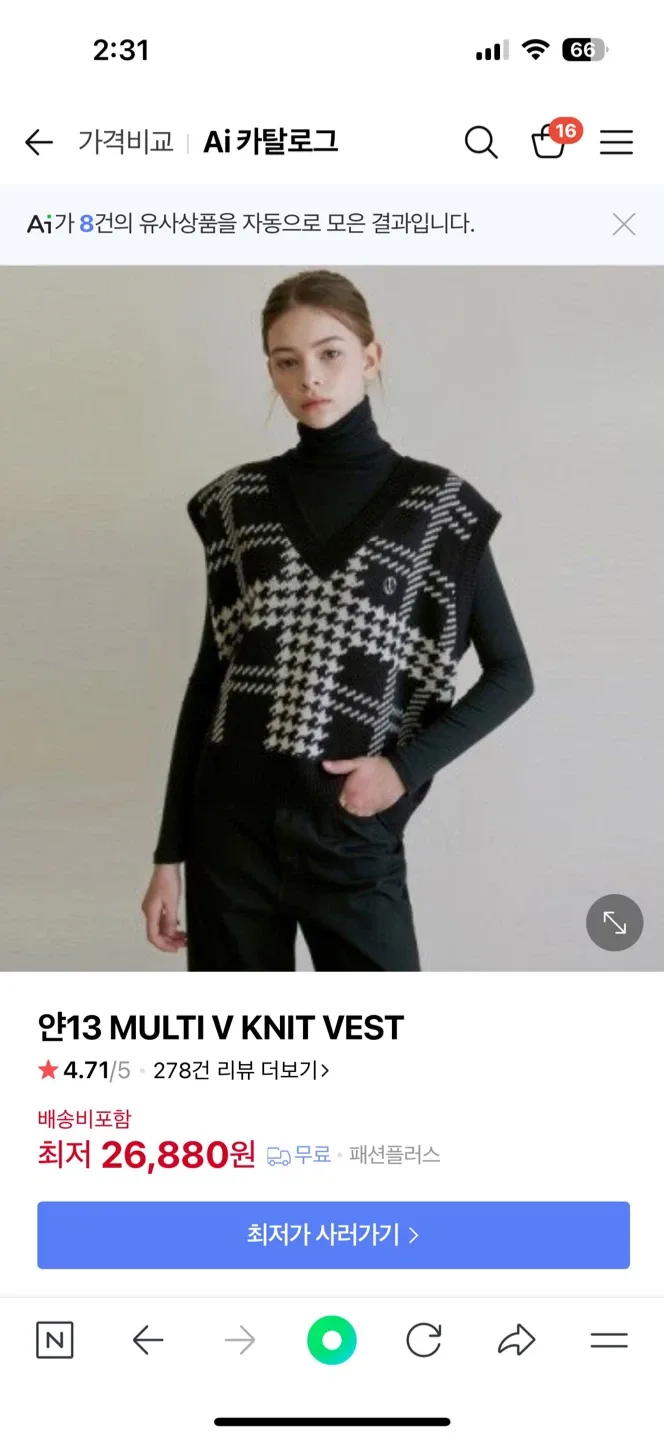Image resolution: width=664 pixels, height=1440 pixels.
Task: Open the 가격비교 link in the header
Action: [x=126, y=142]
